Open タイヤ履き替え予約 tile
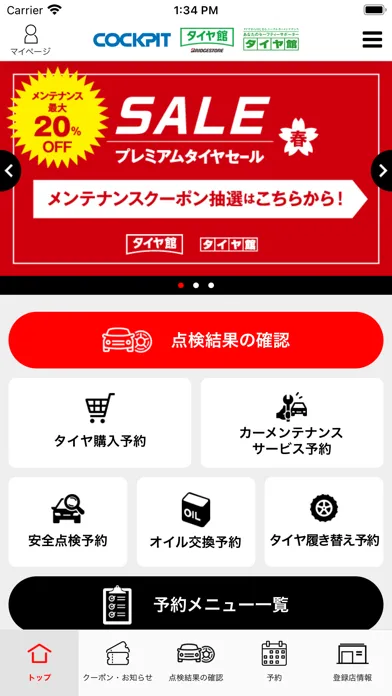Image resolution: width=392 pixels, height=696 pixels. [x=324, y=522]
